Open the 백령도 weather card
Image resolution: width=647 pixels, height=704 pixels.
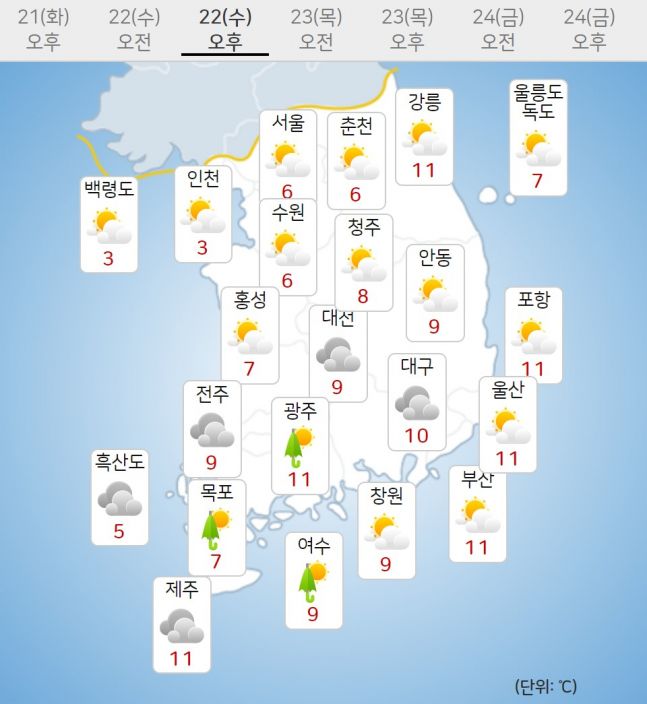coord(109,225)
